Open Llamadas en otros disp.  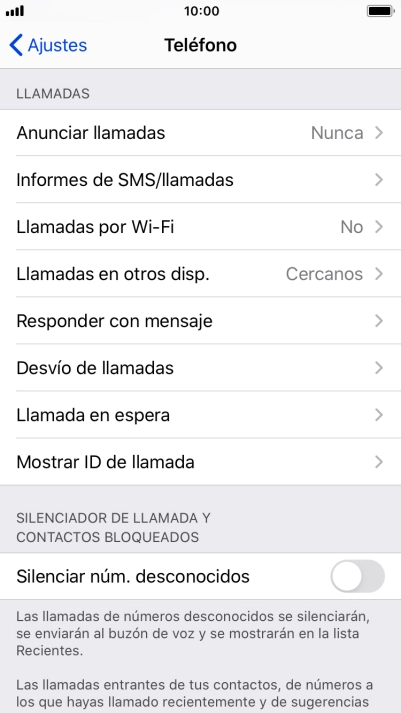point(200,274)
